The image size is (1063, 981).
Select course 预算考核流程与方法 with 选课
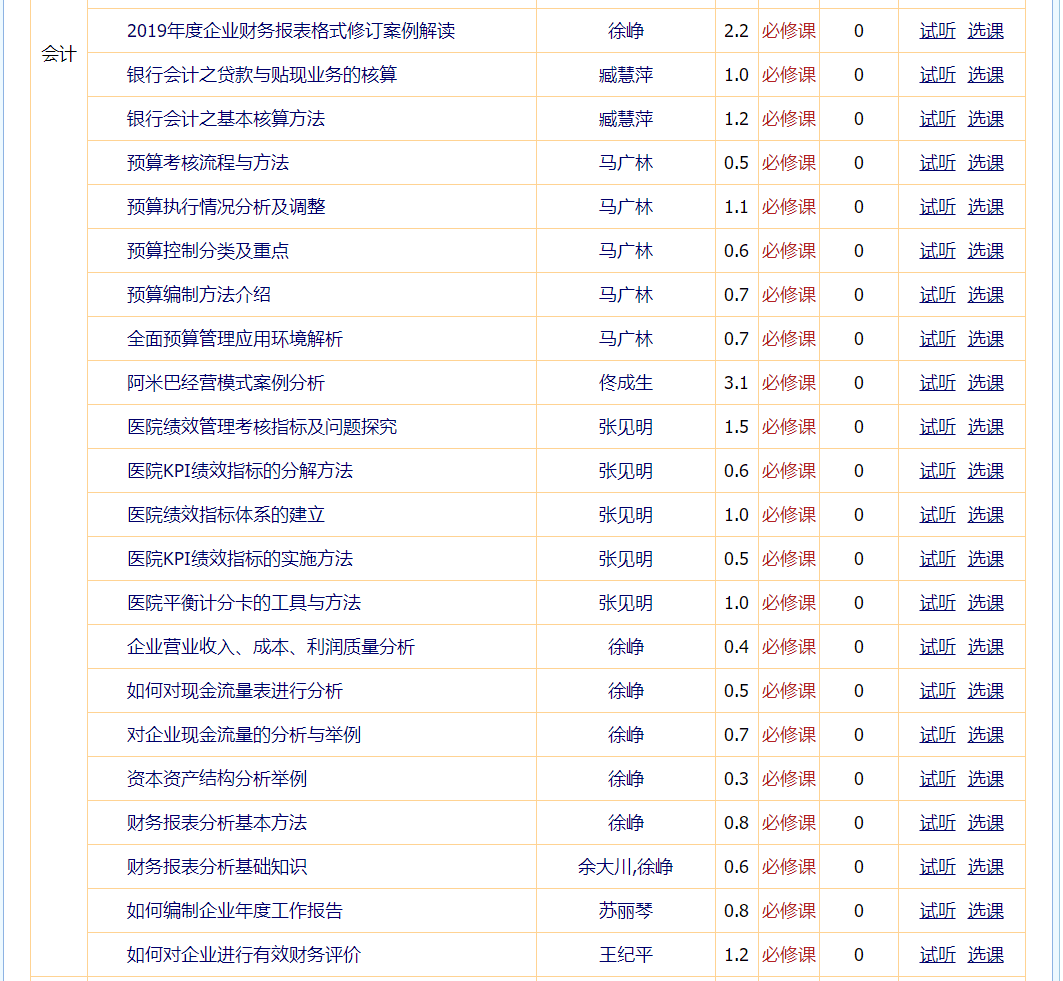click(x=985, y=163)
